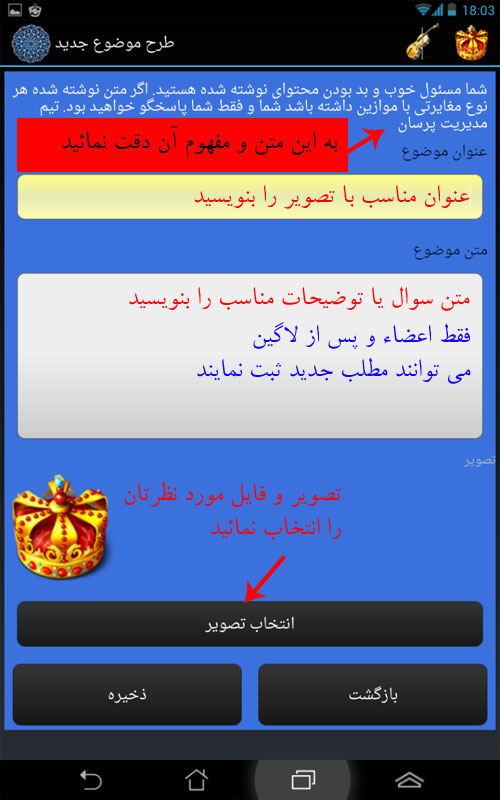The image size is (500, 800).
Task: Tap the violin icon in the top bar
Action: click(x=423, y=41)
